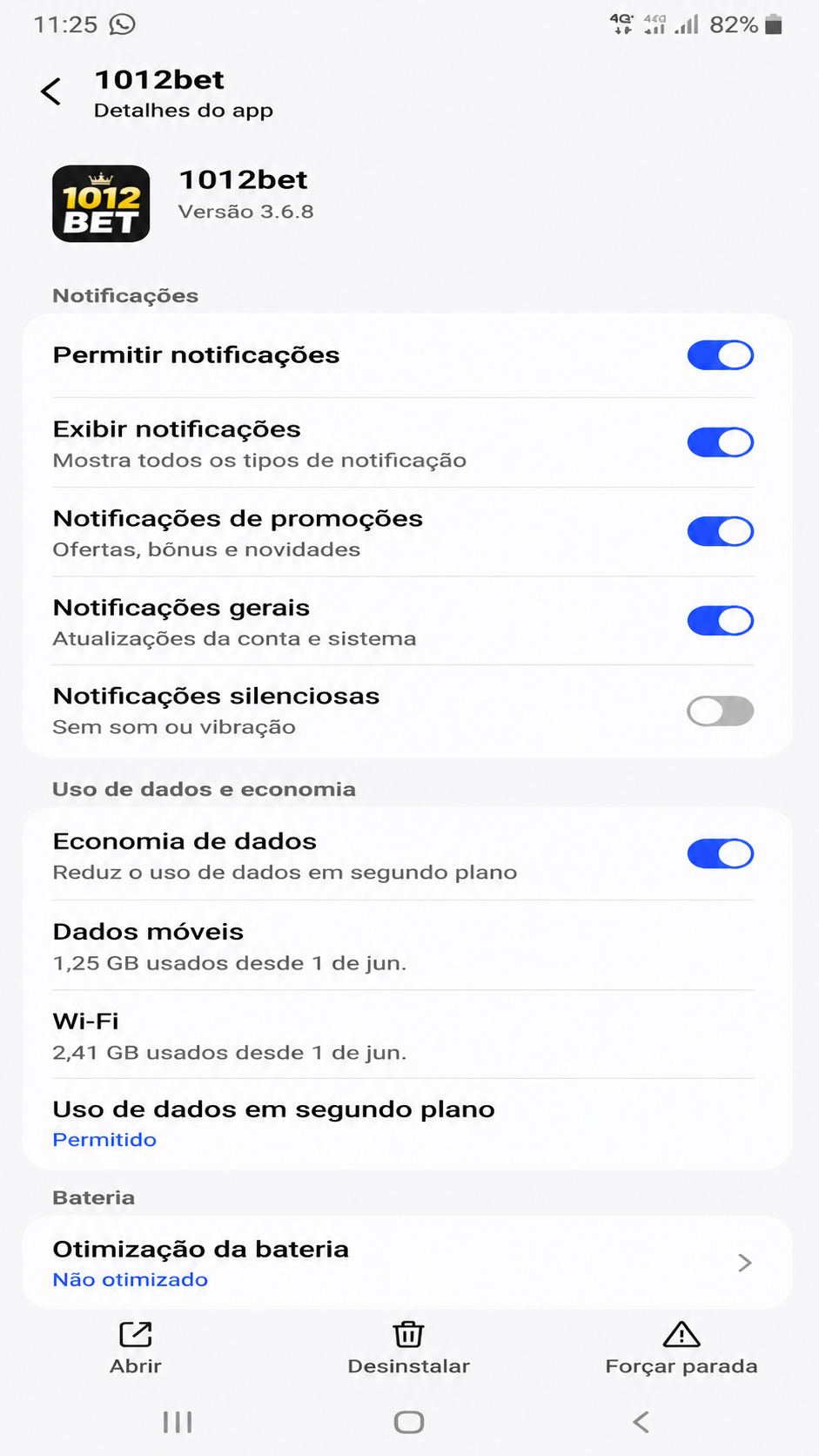Switch off Notificações gerais
Viewport: 819px width, 1456px height.
[720, 621]
